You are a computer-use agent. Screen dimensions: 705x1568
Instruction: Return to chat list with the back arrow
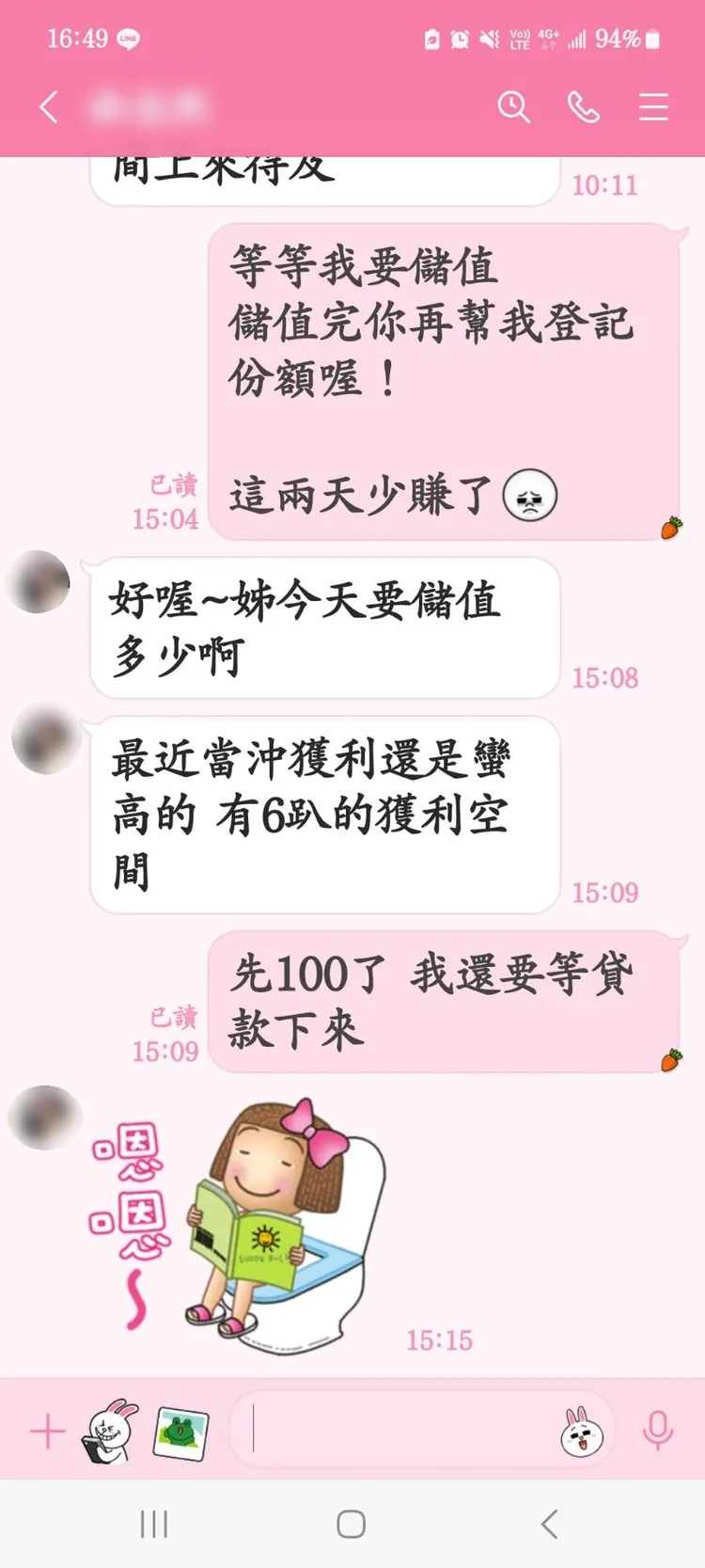[49, 107]
